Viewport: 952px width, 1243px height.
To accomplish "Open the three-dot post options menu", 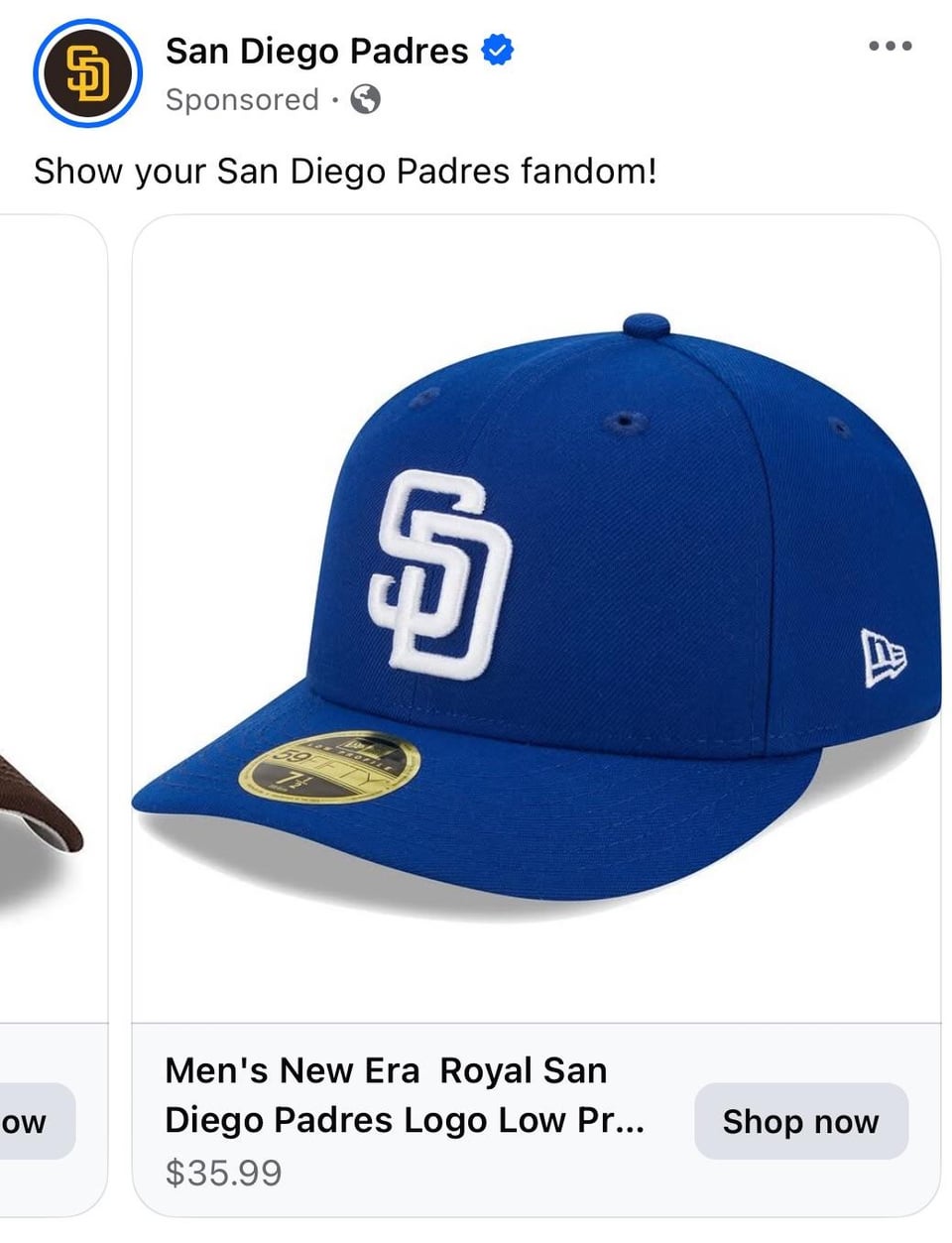I will [890, 46].
